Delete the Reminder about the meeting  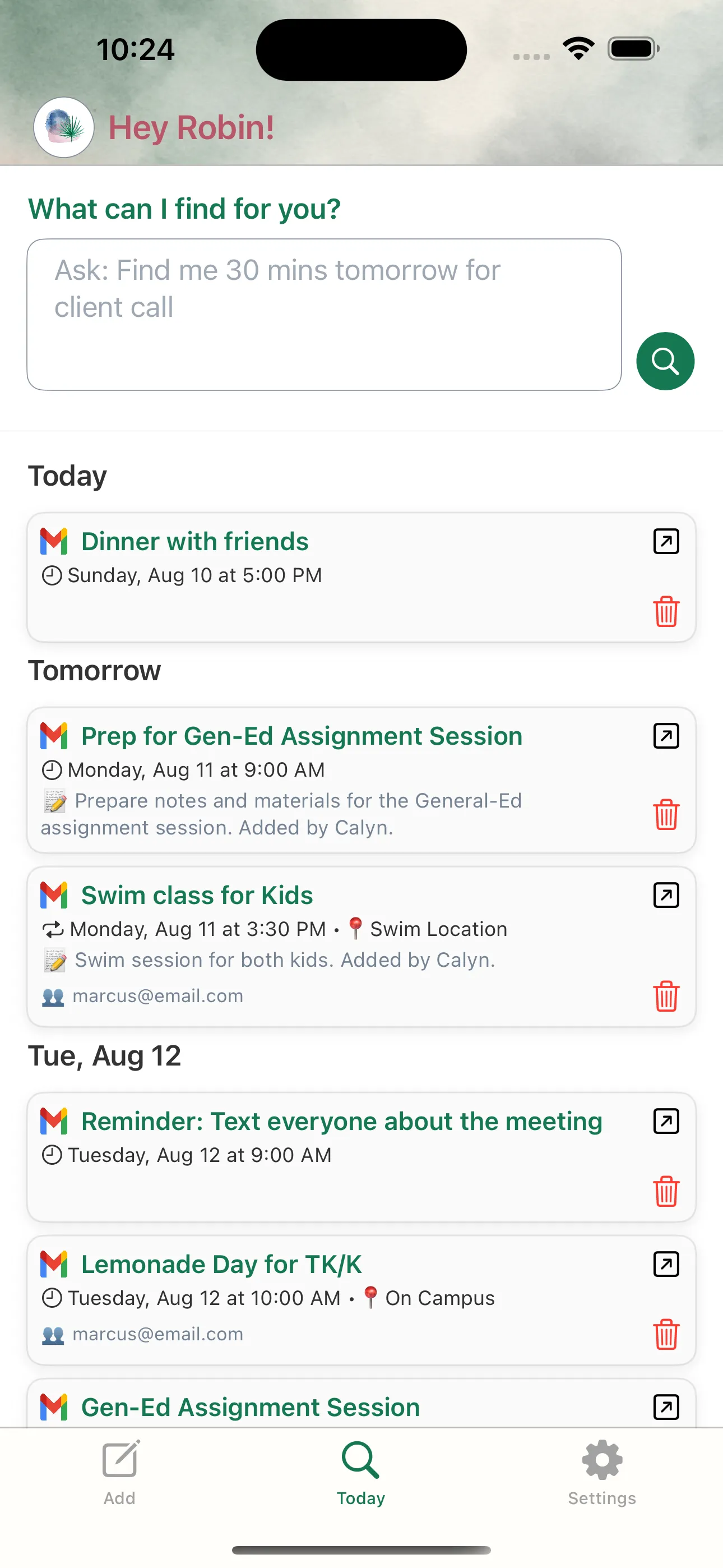666,1191
